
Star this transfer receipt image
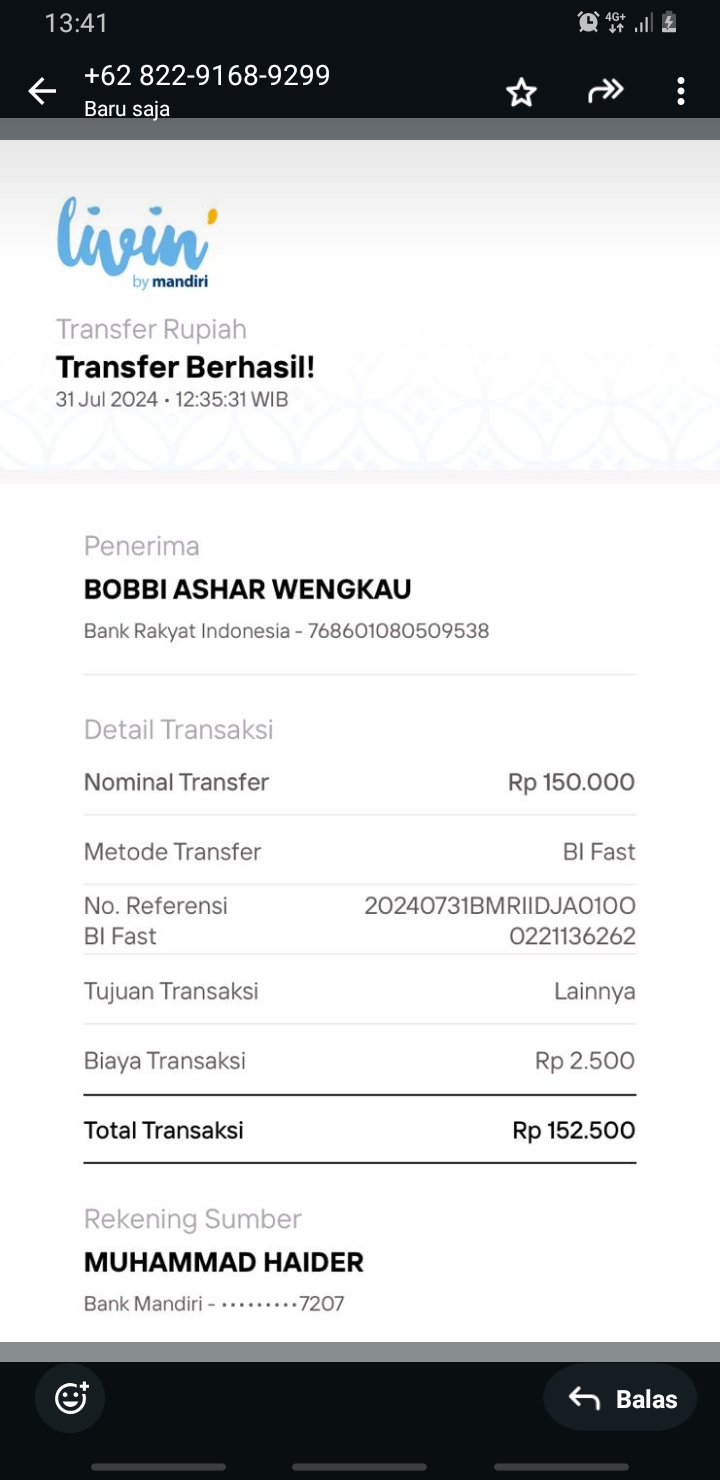[x=521, y=92]
